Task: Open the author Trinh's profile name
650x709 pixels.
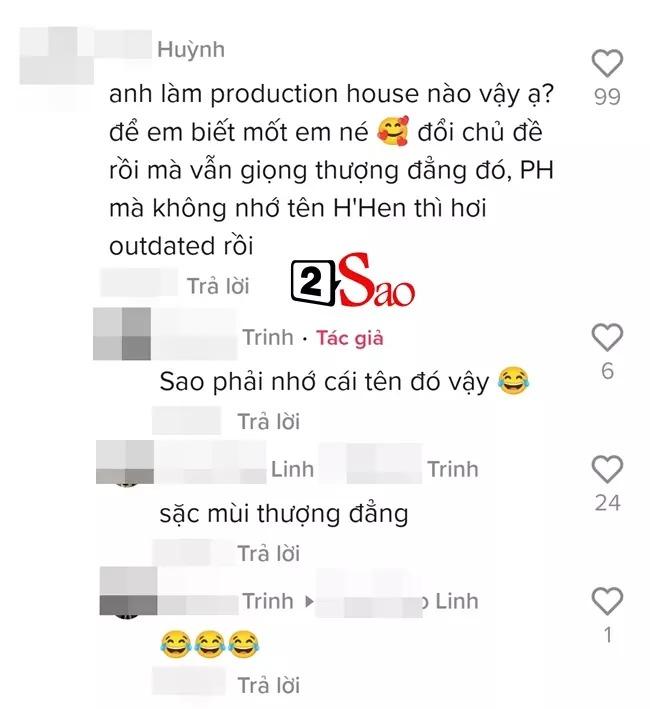Action: point(268,338)
